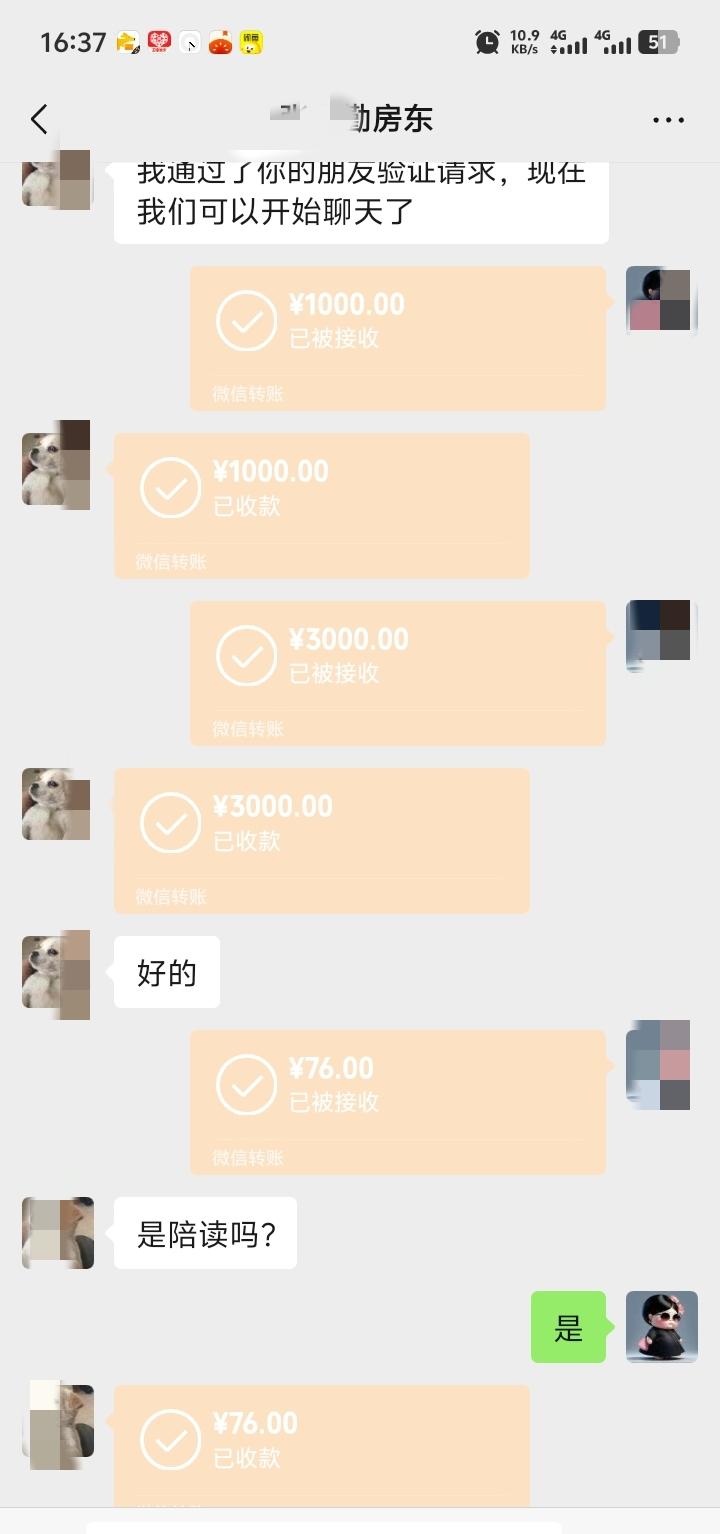Tap the 10.9 KB/s network speed indicator

tap(521, 42)
